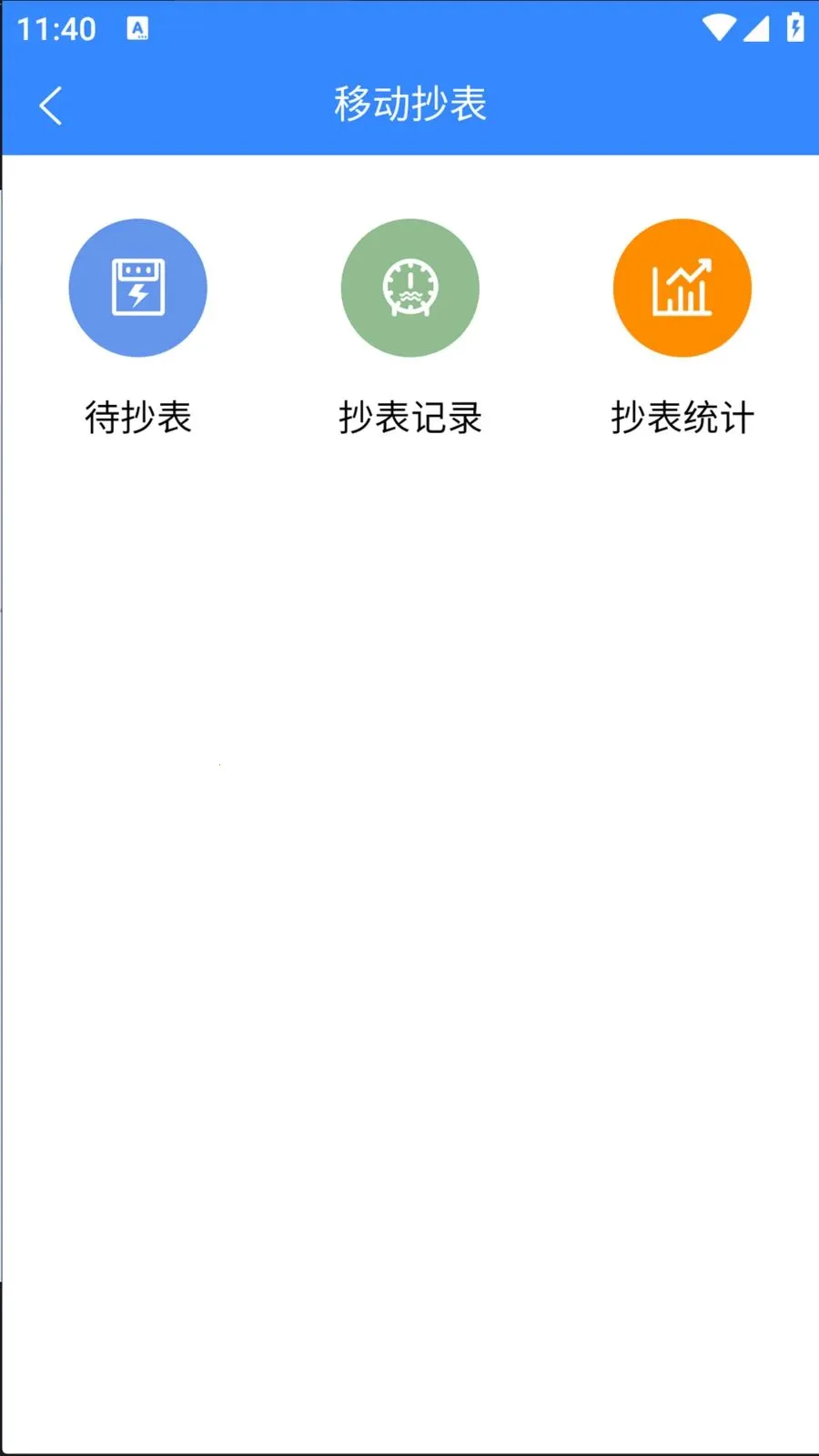Go back from the 移动抄表 screen

coord(51,106)
